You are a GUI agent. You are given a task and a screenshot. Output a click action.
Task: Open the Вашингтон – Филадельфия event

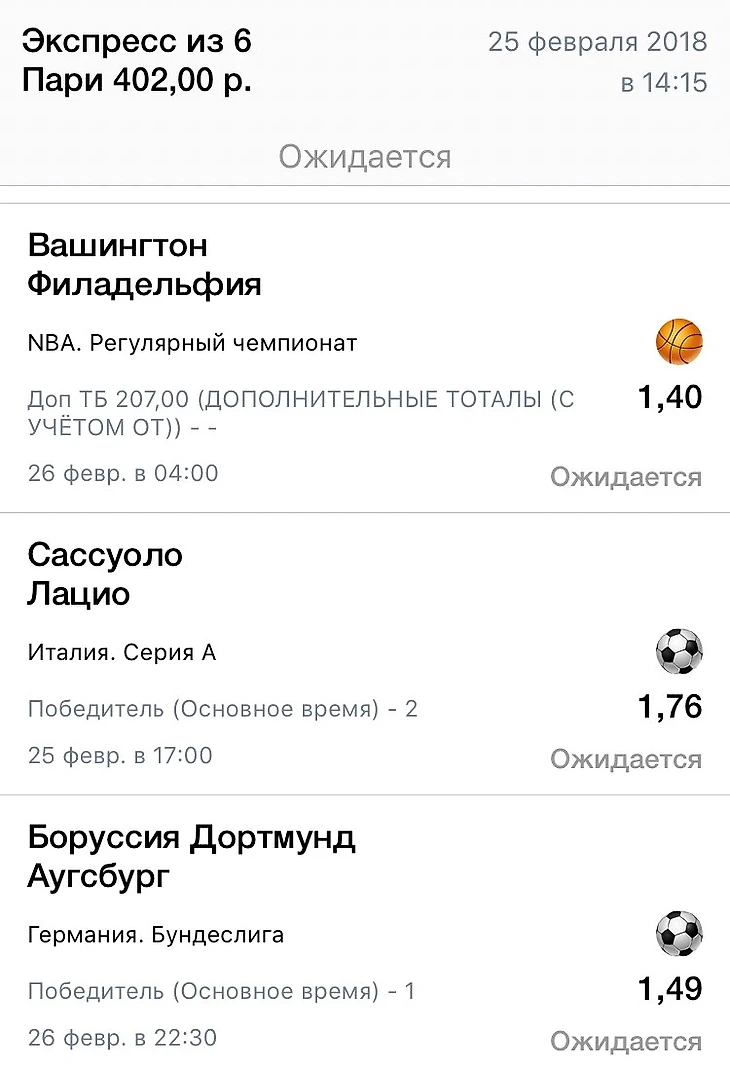[x=145, y=265]
